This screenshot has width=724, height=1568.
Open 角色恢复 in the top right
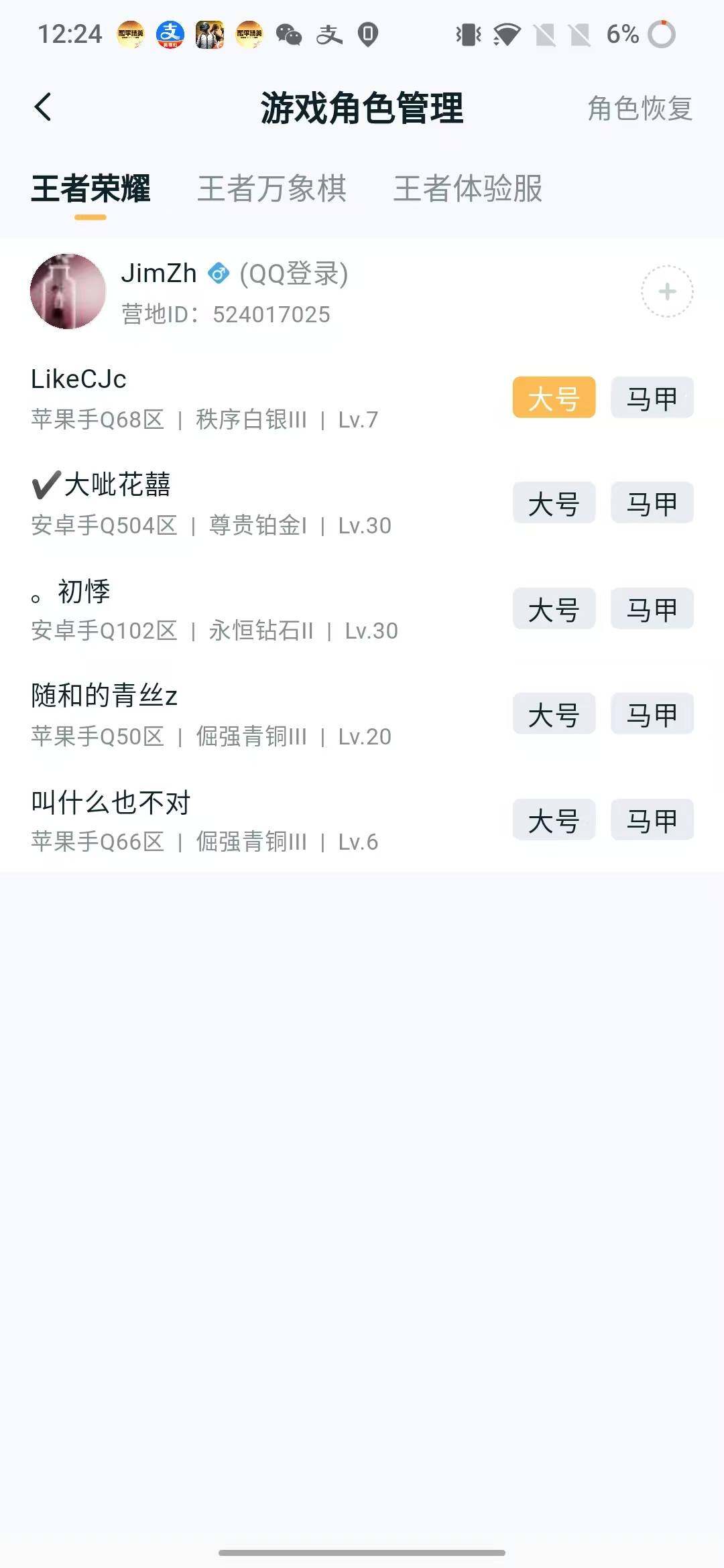(639, 107)
